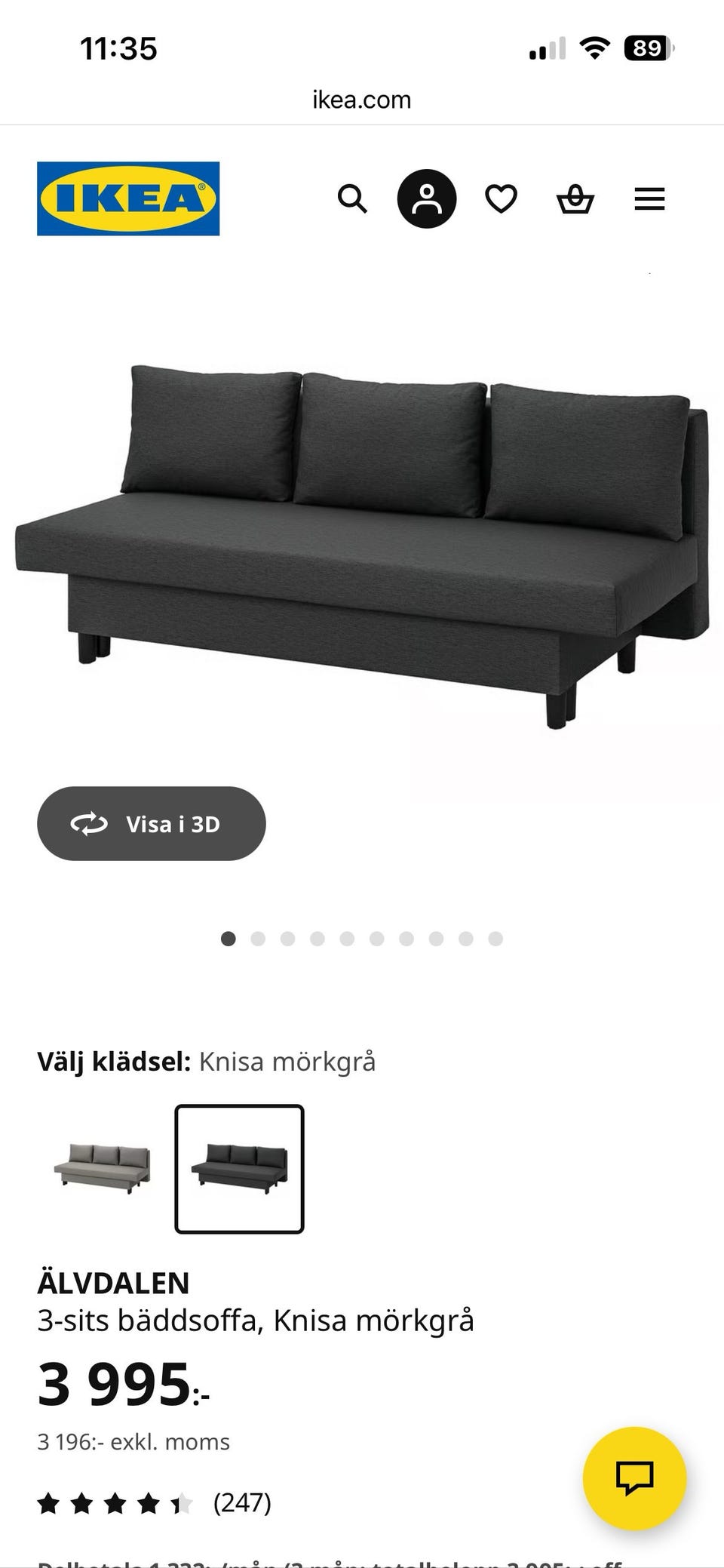Click the 3D rotation icon
Screen dimensions: 724x1568
[90, 824]
